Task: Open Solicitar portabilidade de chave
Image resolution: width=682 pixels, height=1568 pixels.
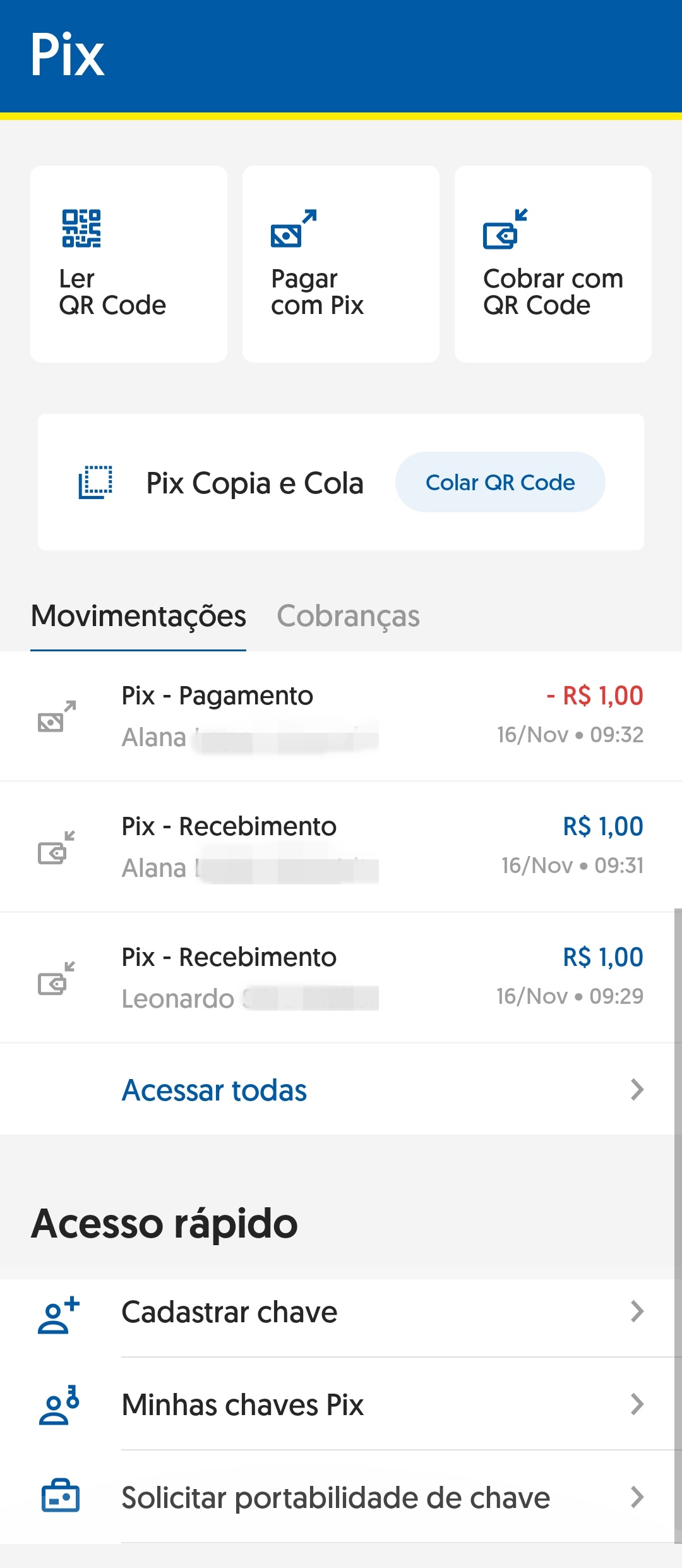Action: [341, 1497]
